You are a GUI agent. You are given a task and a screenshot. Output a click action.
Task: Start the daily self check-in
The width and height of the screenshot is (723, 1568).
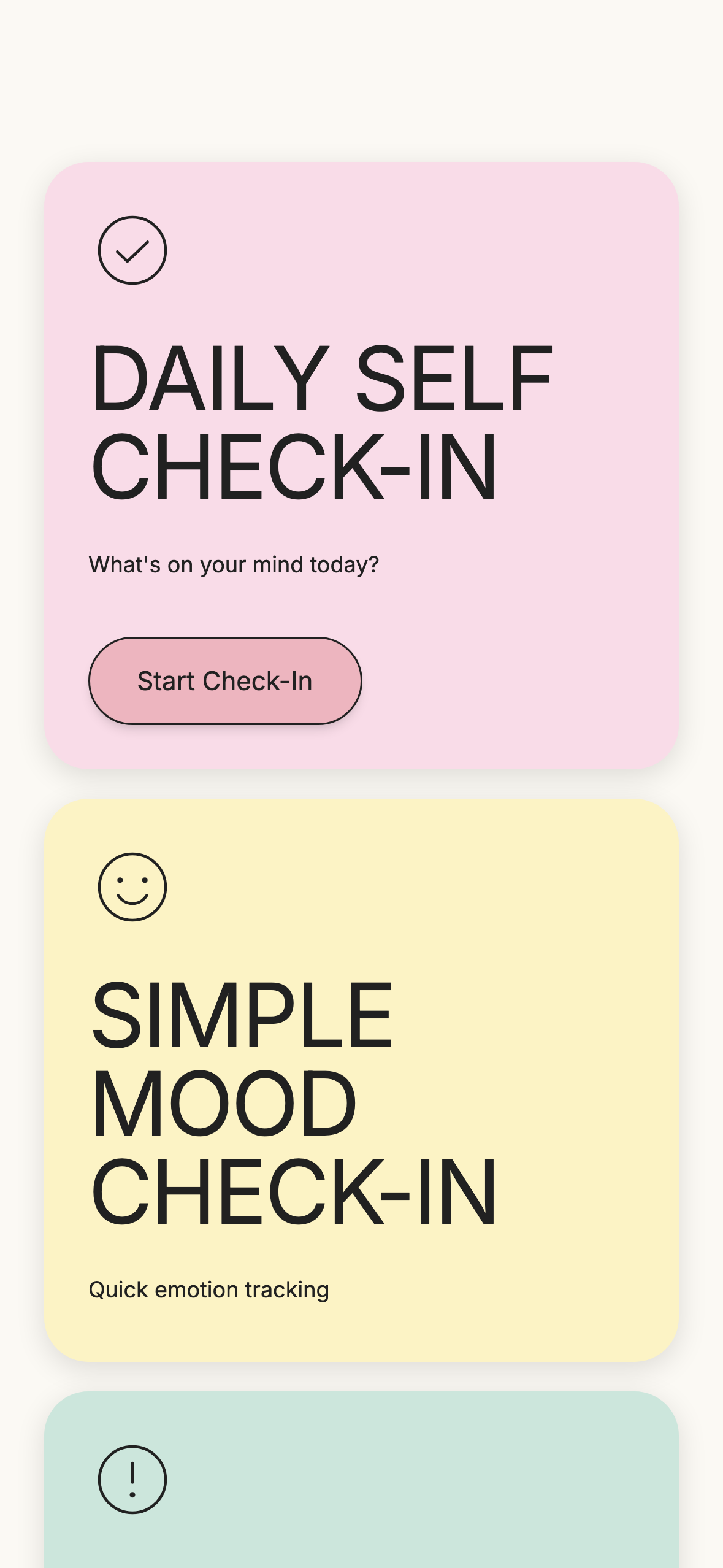tap(225, 681)
